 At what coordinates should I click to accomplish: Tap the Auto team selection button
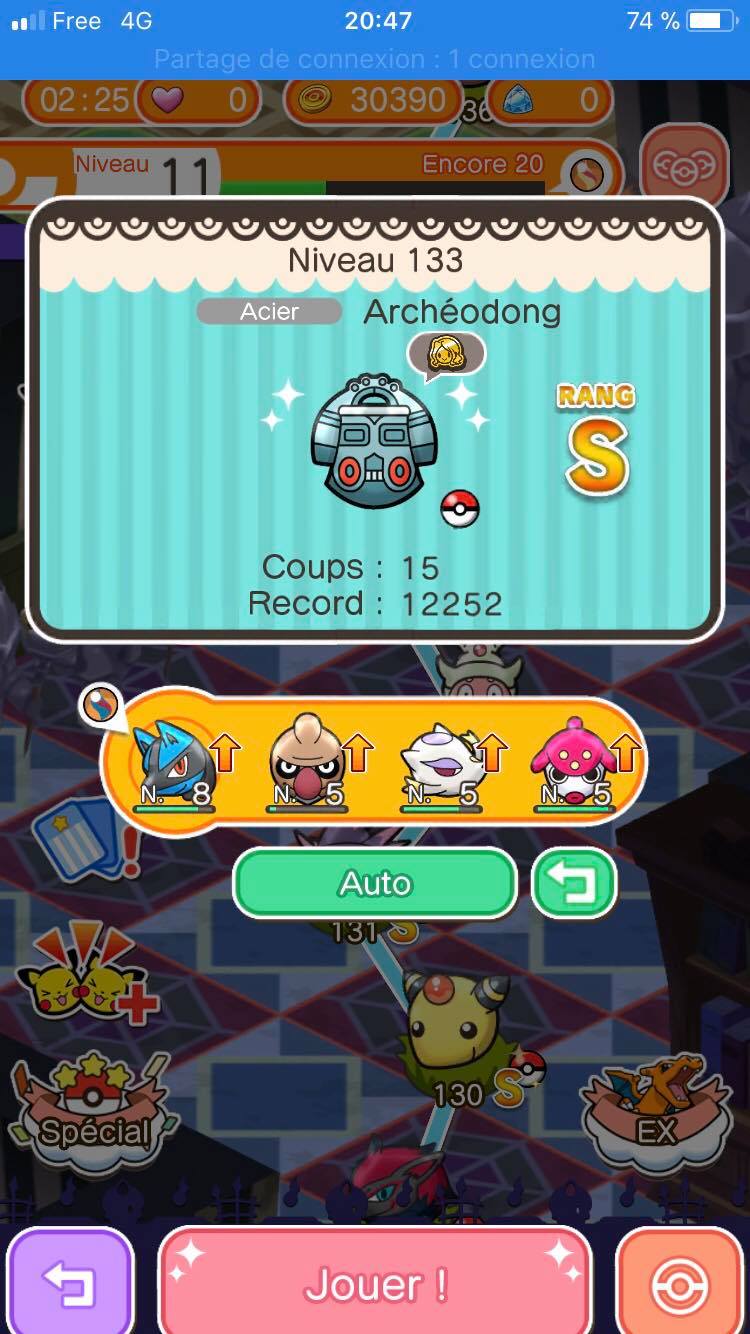375,883
